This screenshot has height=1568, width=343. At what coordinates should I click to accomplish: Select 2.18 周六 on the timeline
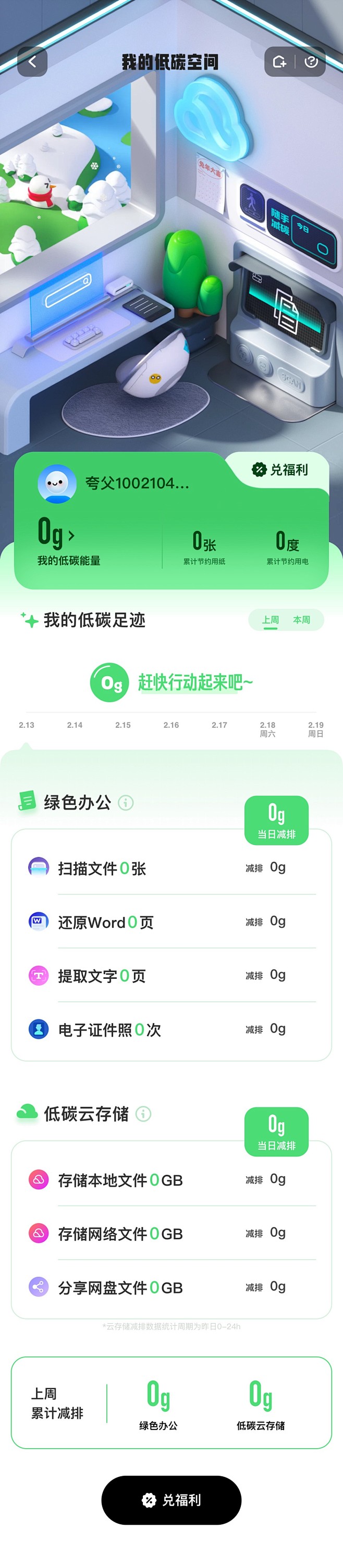[x=267, y=729]
